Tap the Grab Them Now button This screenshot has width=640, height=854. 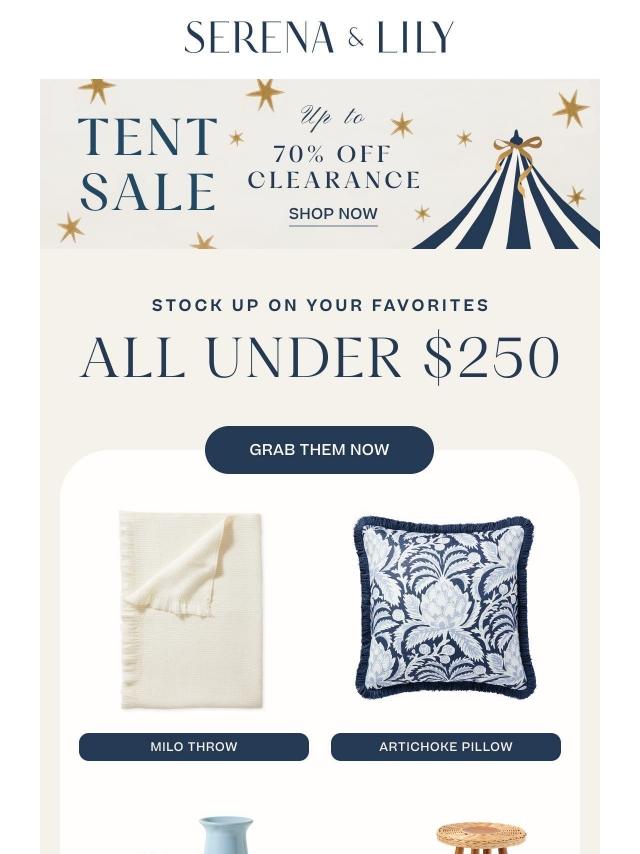tap(319, 450)
